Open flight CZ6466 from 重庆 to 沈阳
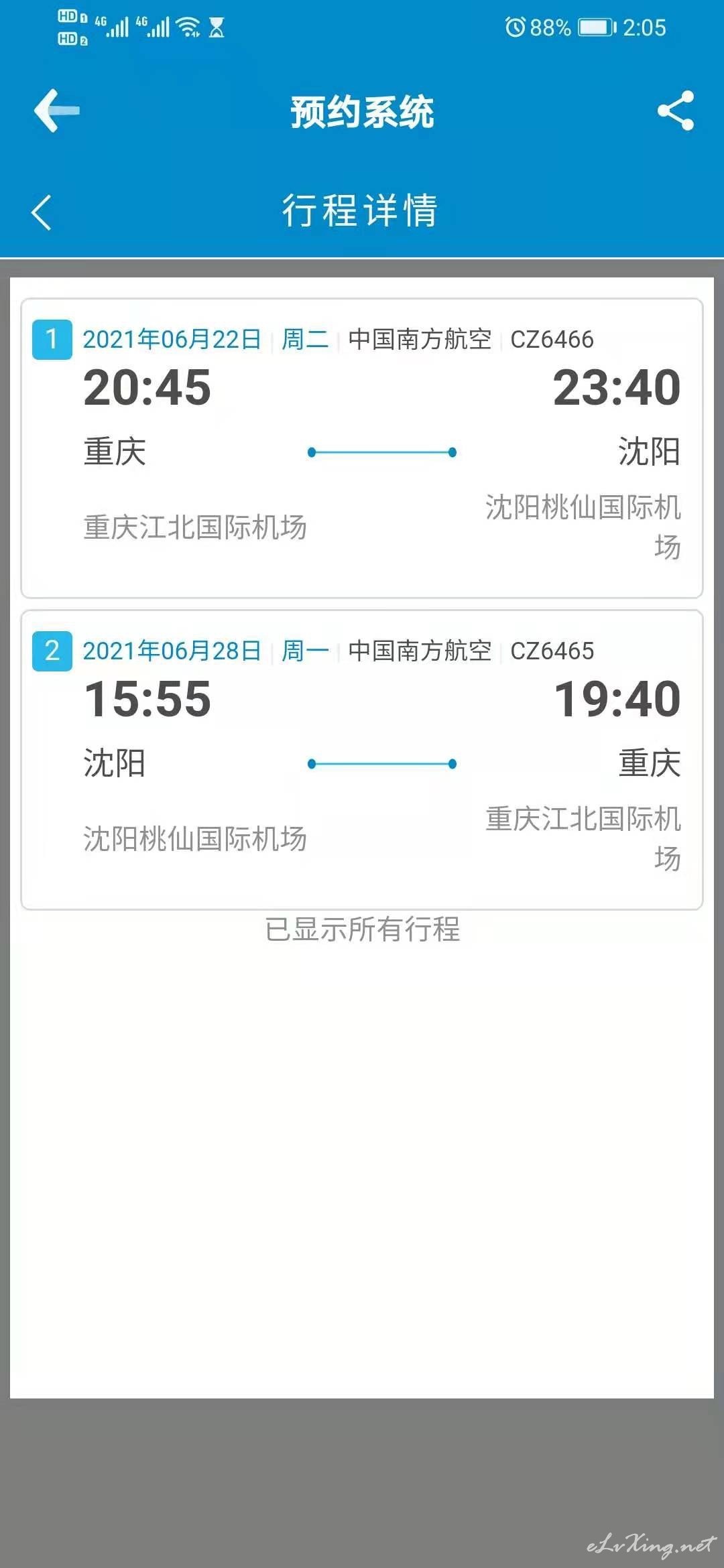The image size is (724, 1568). click(362, 448)
